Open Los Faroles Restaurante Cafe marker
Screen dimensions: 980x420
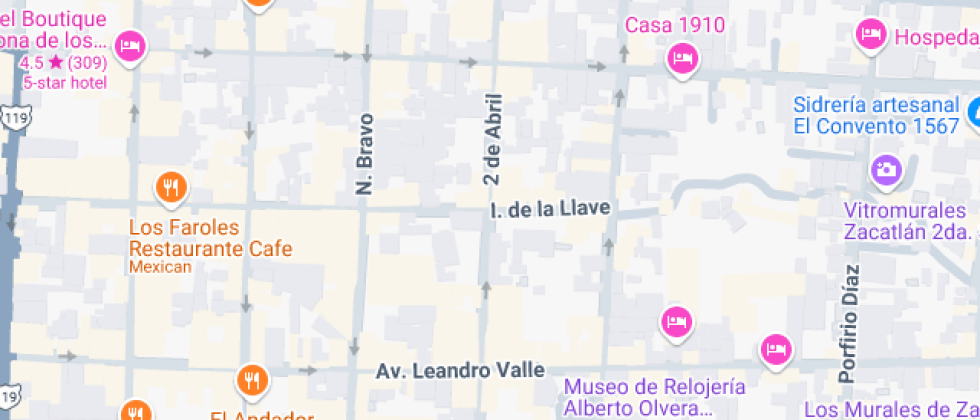pyautogui.click(x=171, y=186)
